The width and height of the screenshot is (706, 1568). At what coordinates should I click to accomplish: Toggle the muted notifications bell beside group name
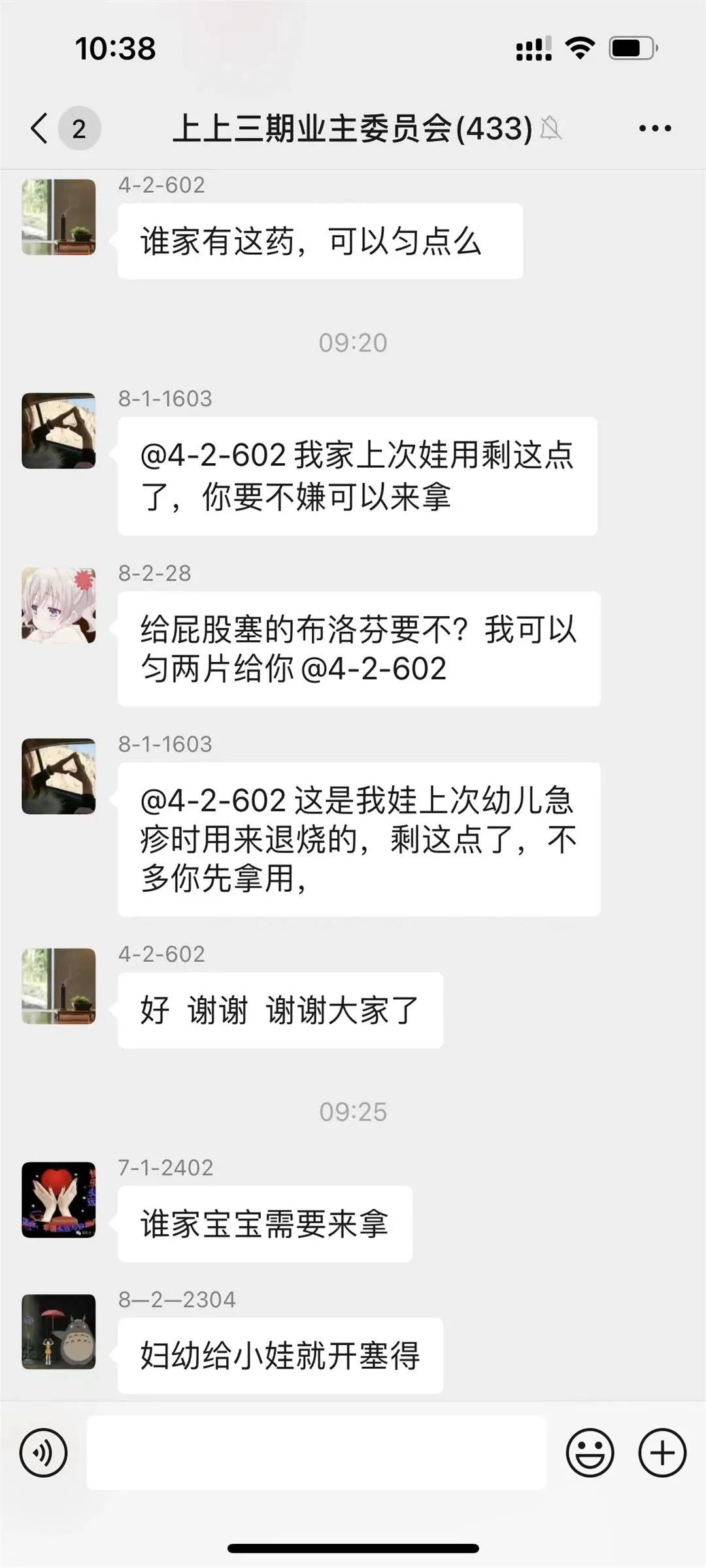[551, 128]
